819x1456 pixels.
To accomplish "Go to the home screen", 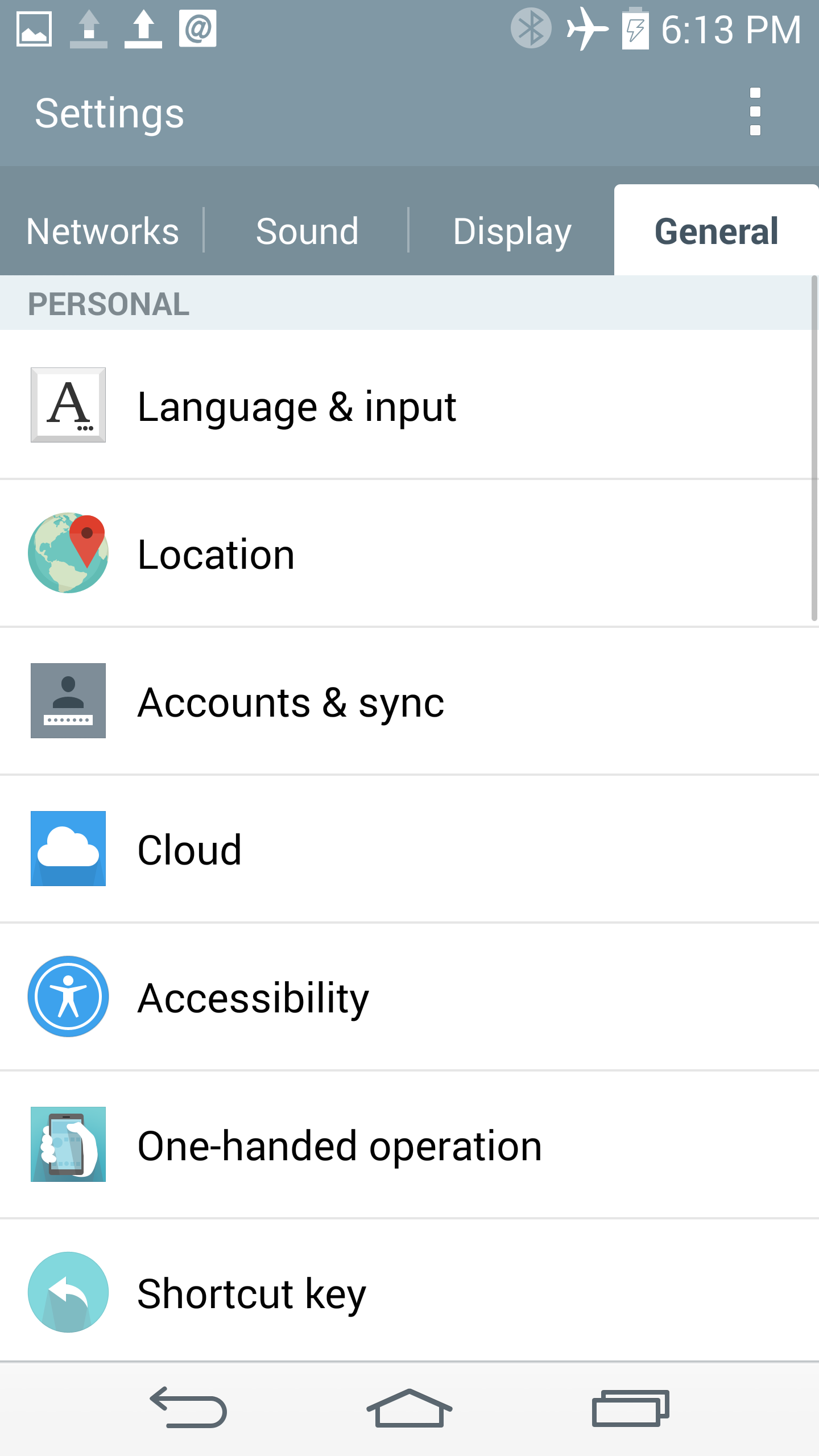I will click(409, 1408).
